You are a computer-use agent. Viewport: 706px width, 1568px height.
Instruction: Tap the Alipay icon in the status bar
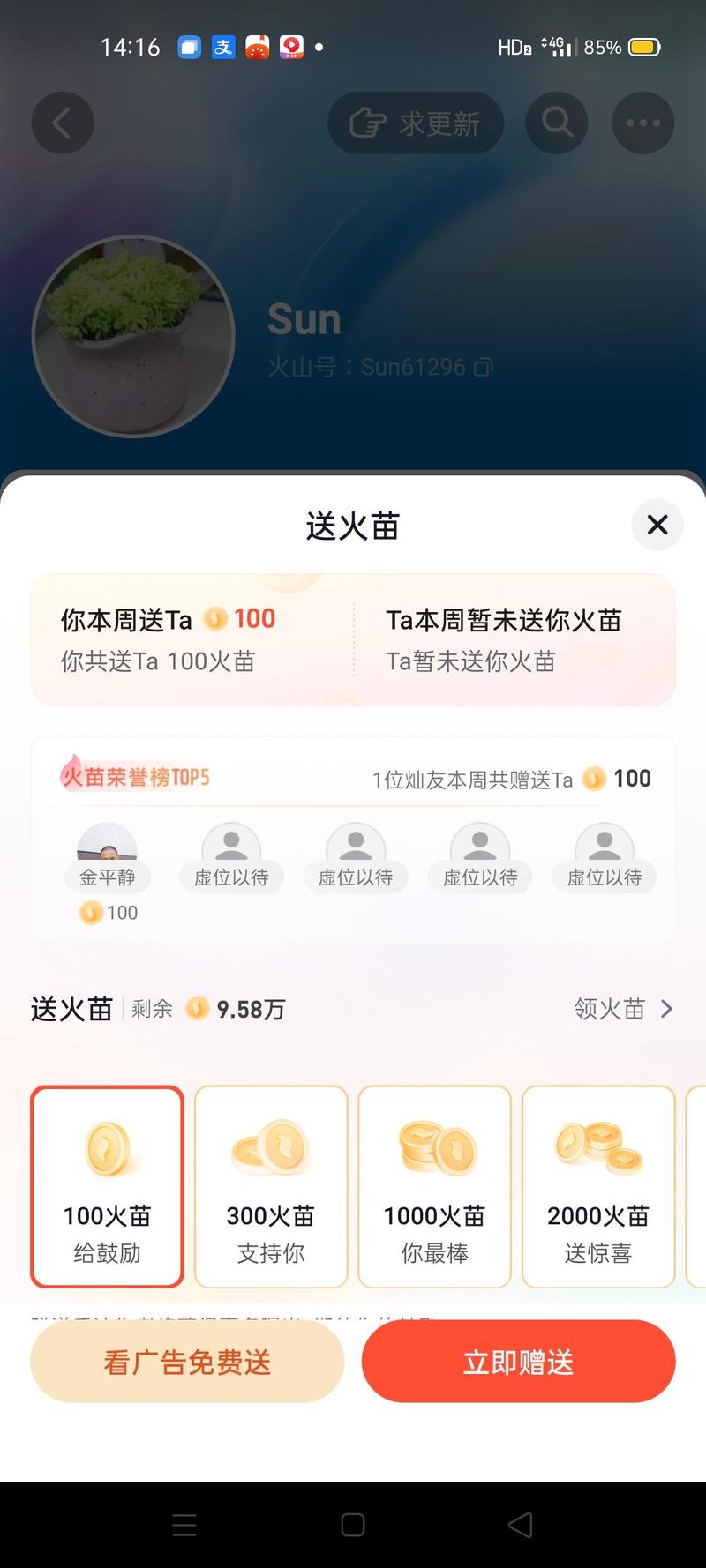[x=222, y=47]
